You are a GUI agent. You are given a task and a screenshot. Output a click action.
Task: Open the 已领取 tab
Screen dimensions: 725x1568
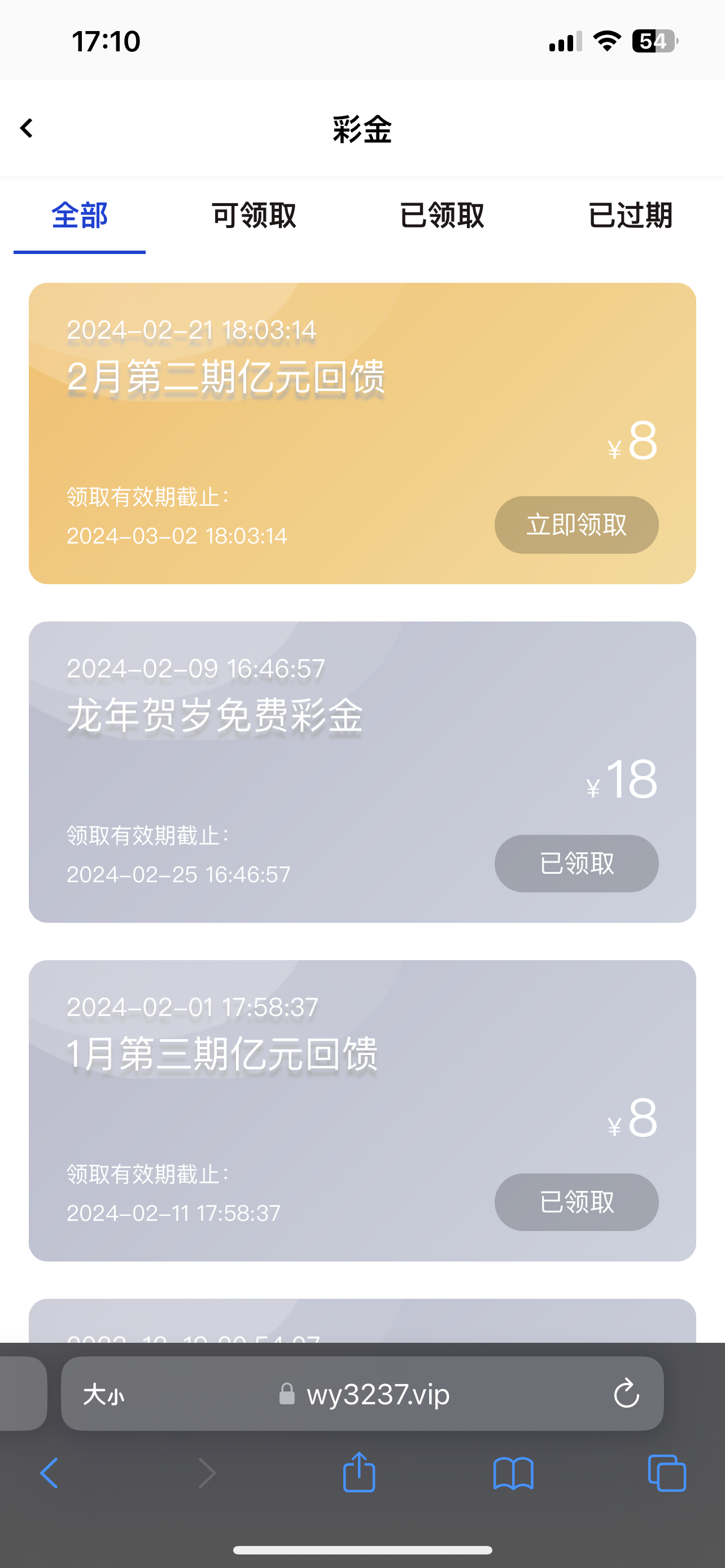(442, 216)
